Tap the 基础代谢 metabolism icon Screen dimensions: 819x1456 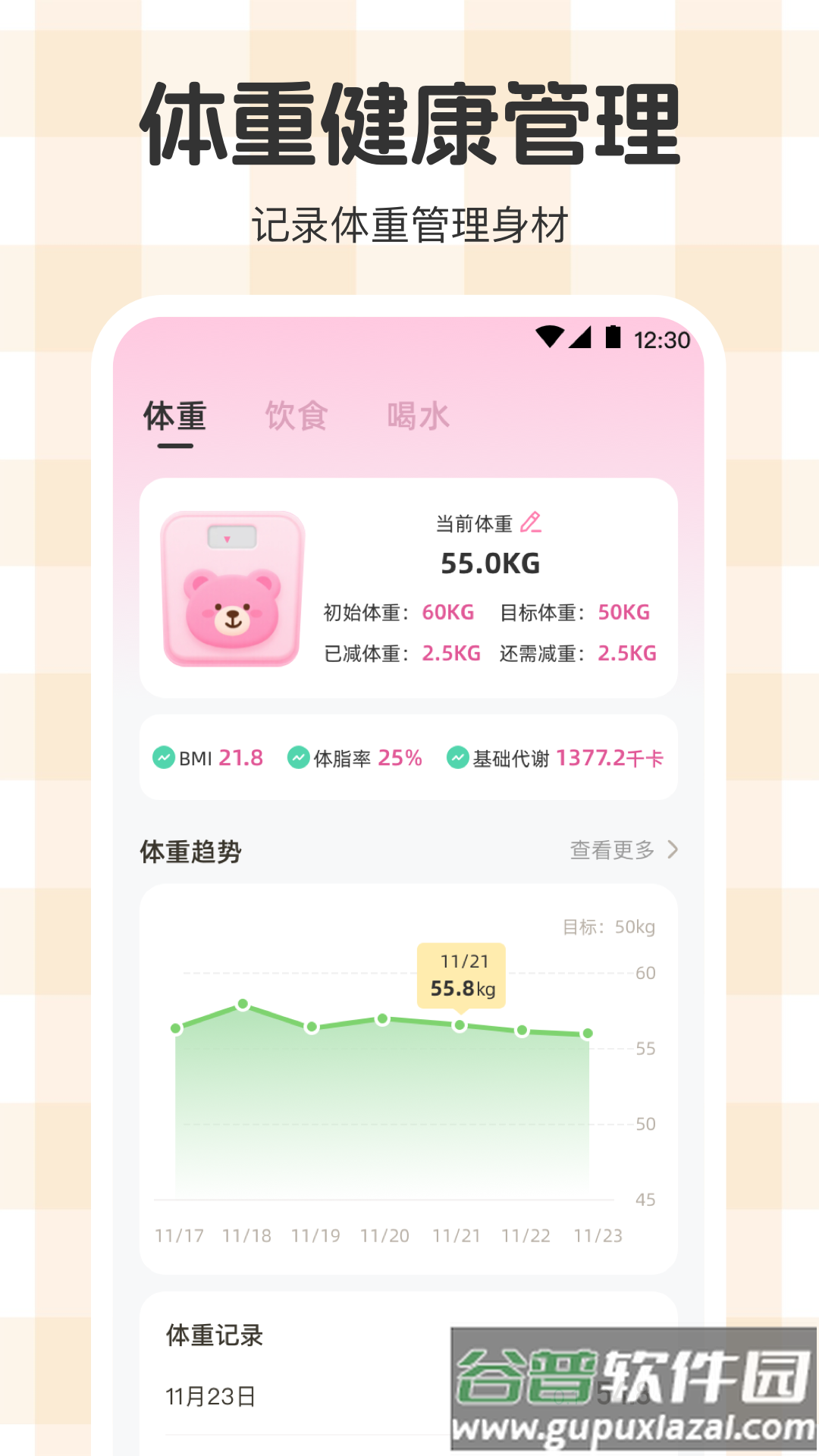[x=456, y=757]
